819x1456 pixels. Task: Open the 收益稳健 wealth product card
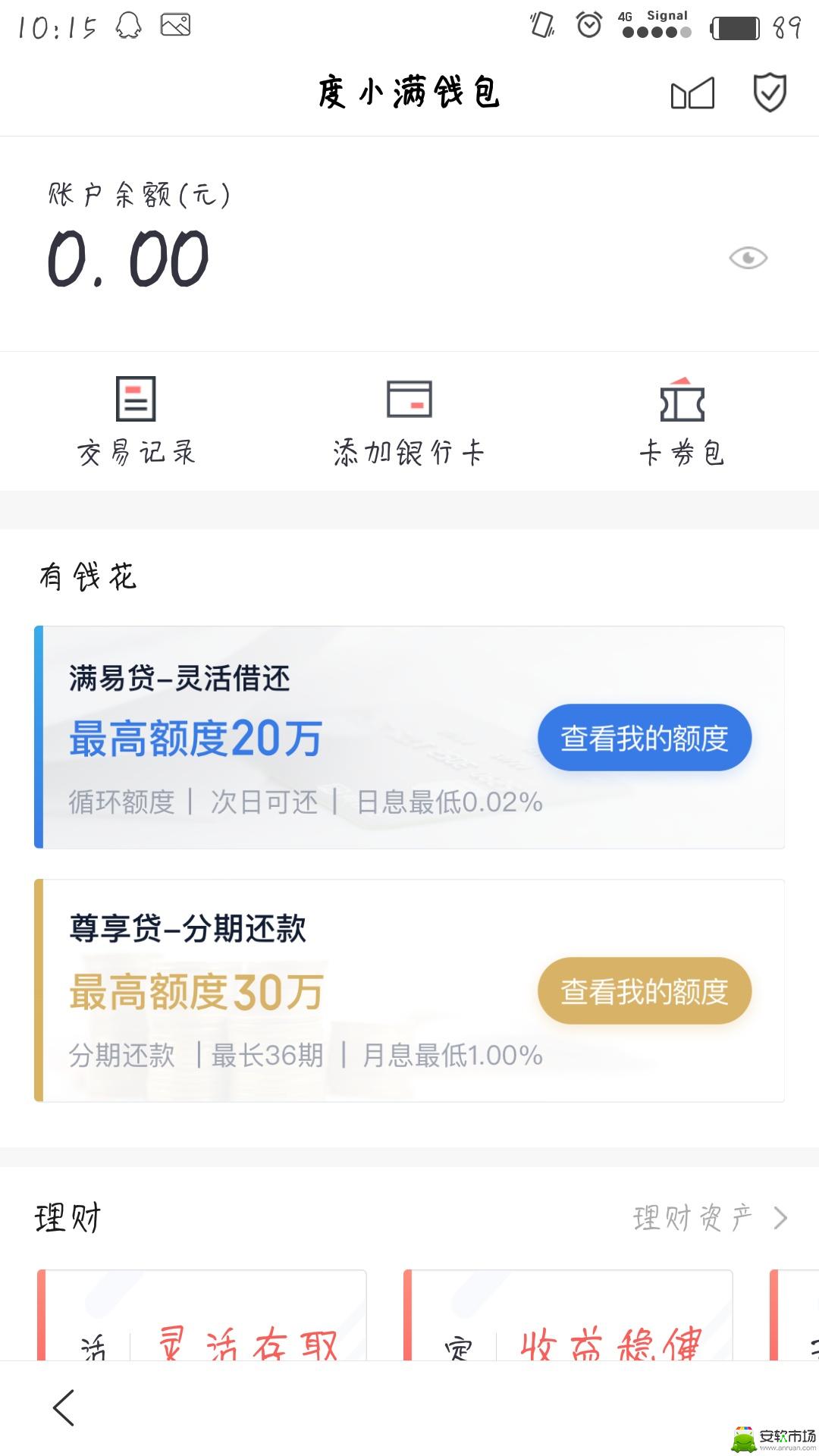coord(568,1315)
